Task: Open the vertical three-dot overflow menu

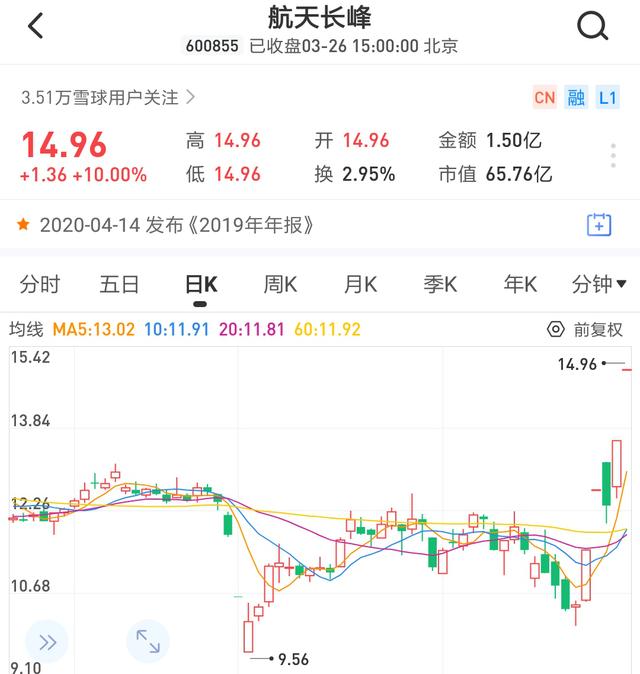Action: point(613,157)
